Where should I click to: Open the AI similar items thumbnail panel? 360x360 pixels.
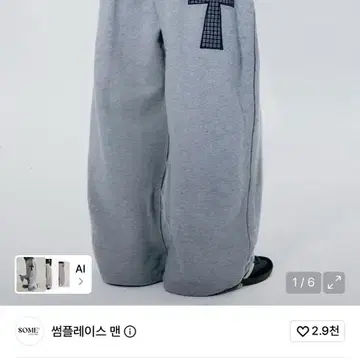point(53,274)
